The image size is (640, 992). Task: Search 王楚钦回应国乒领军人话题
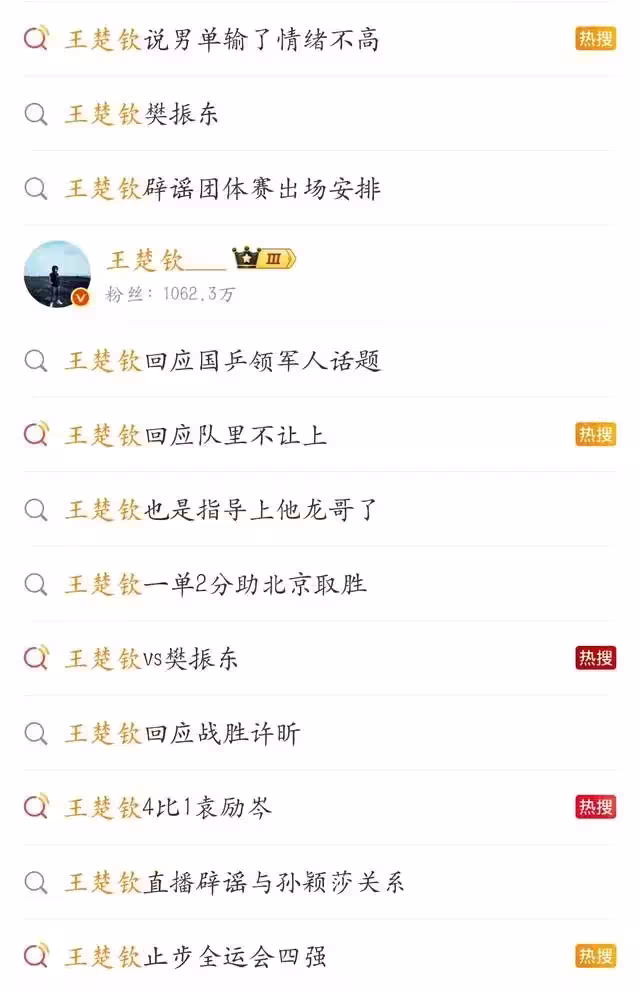(x=223, y=361)
